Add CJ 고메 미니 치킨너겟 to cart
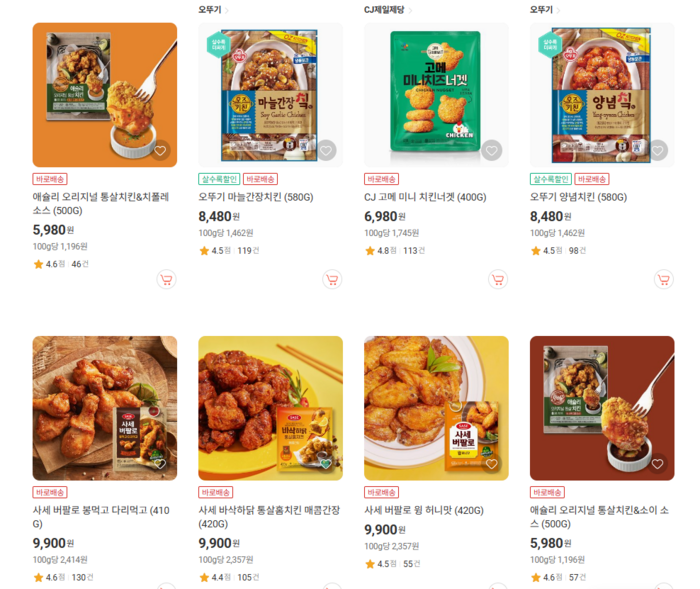 (498, 280)
